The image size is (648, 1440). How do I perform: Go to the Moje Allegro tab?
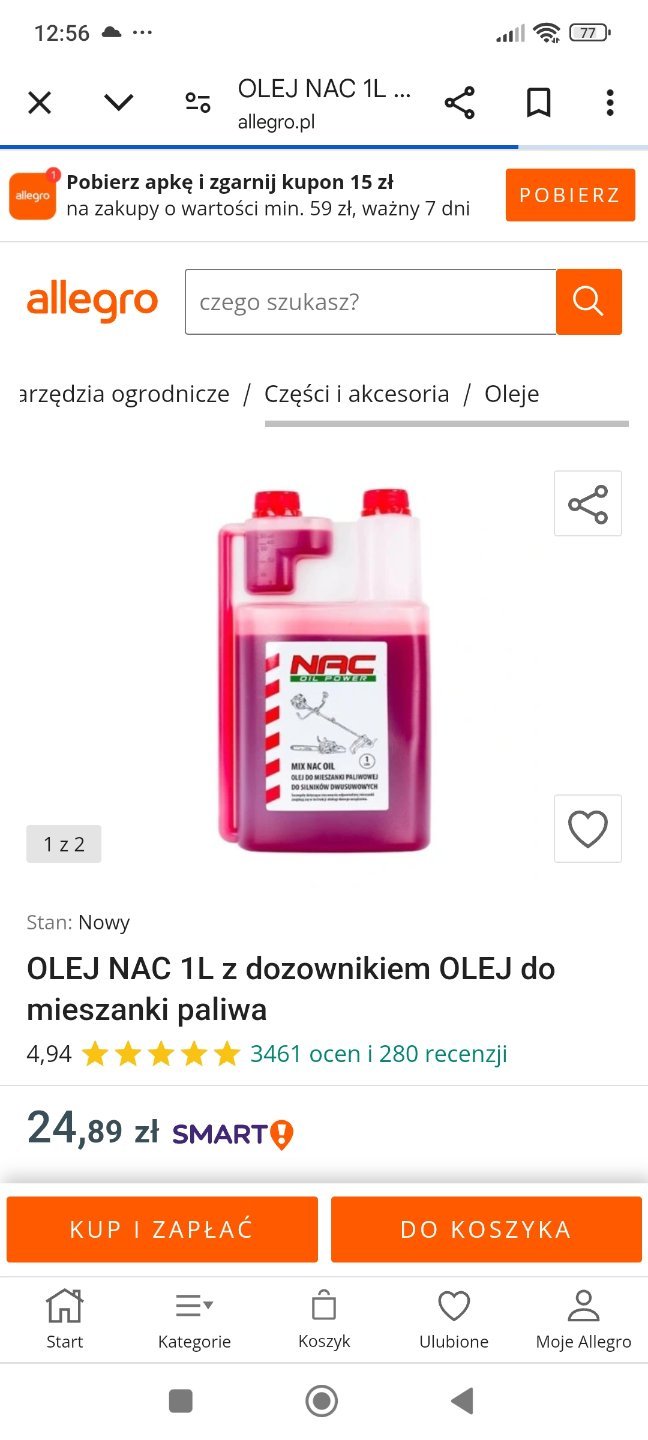583,1320
